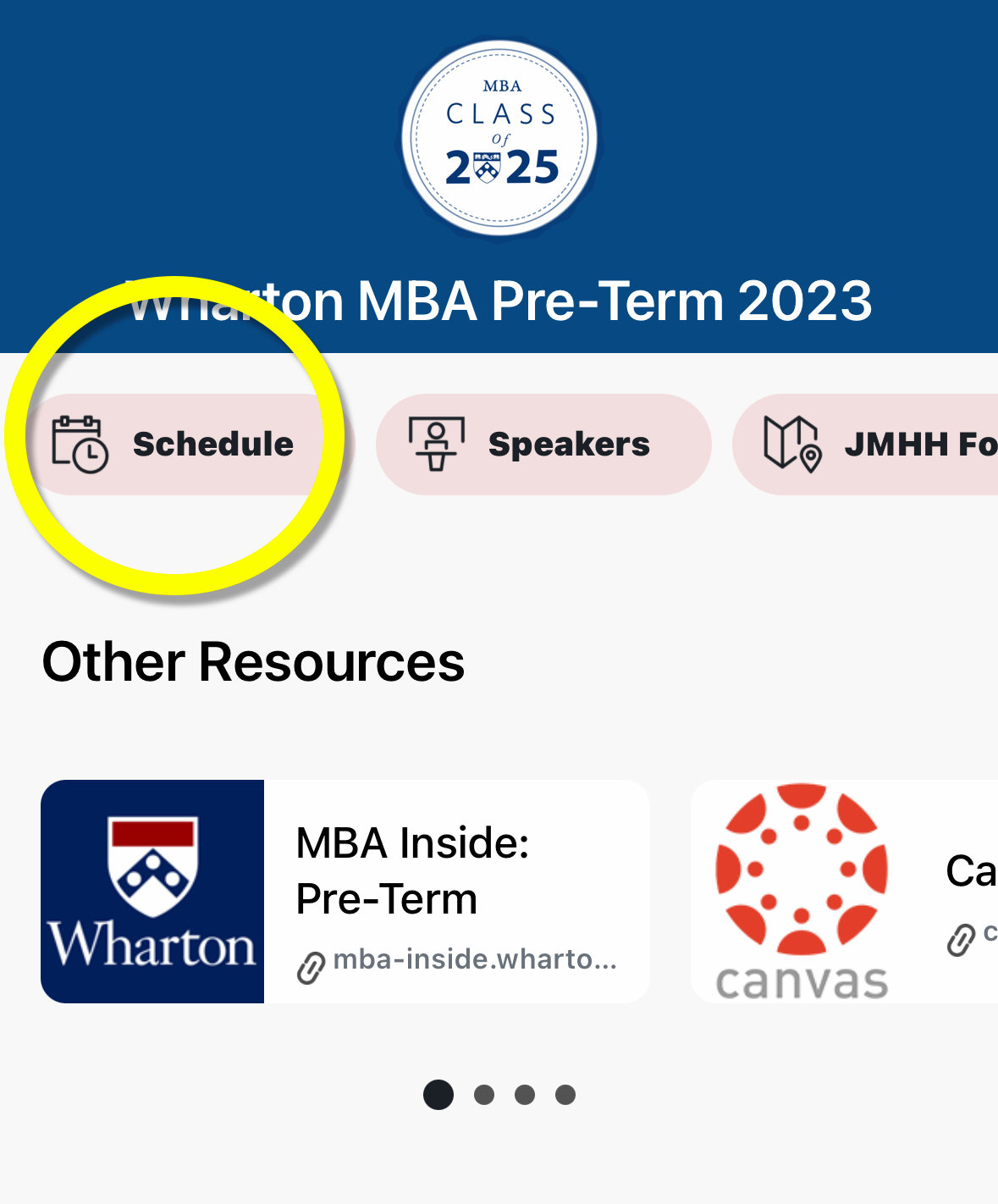Jump to the second resources page dot
The width and height of the screenshot is (998, 1204).
[484, 1095]
